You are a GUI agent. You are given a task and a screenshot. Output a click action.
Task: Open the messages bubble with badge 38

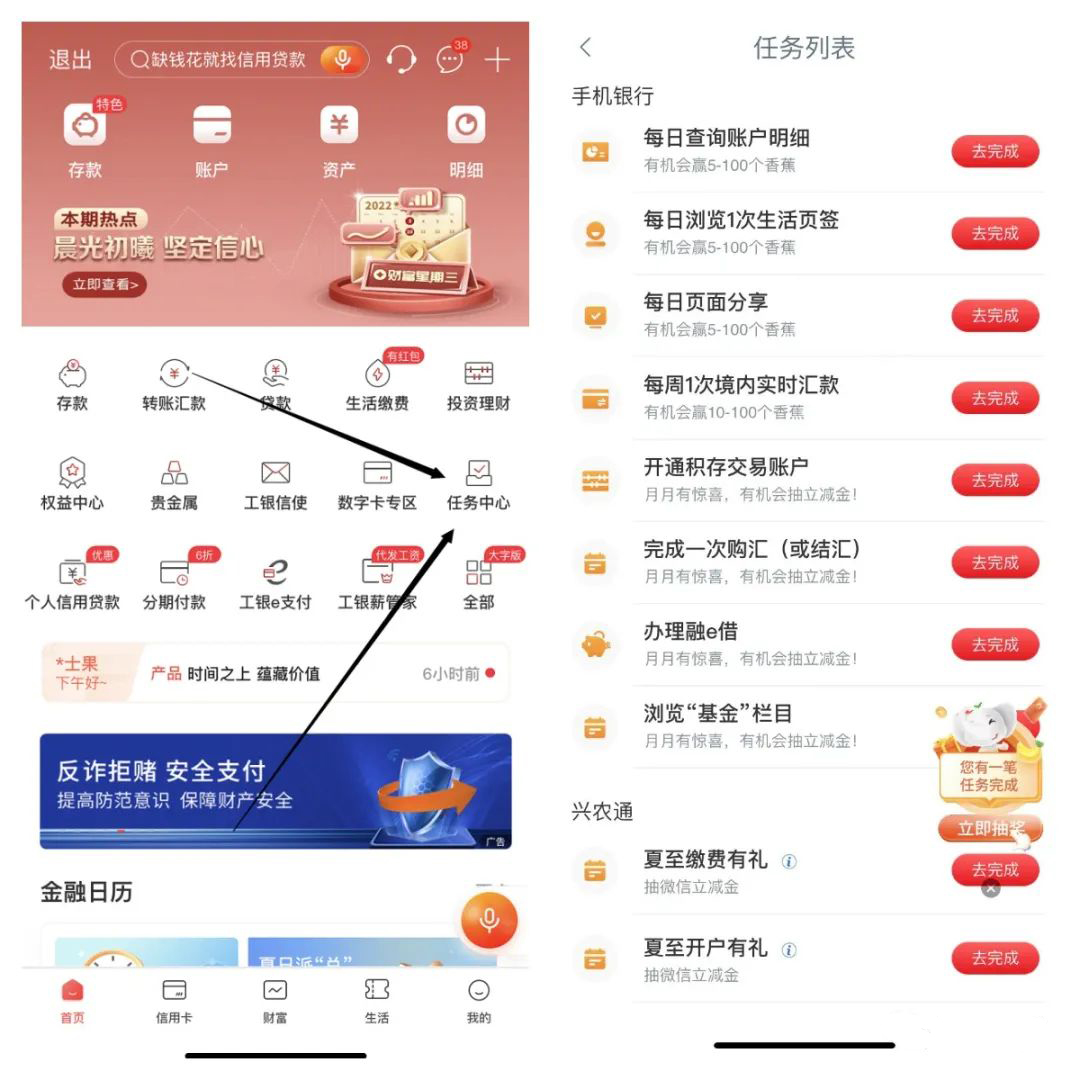[x=451, y=60]
